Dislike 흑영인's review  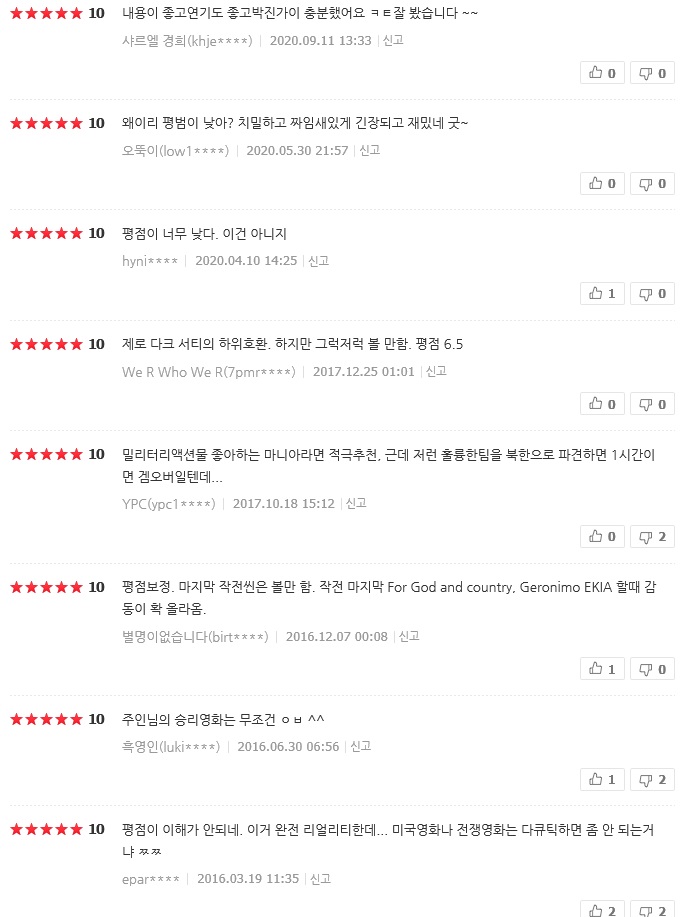point(652,779)
